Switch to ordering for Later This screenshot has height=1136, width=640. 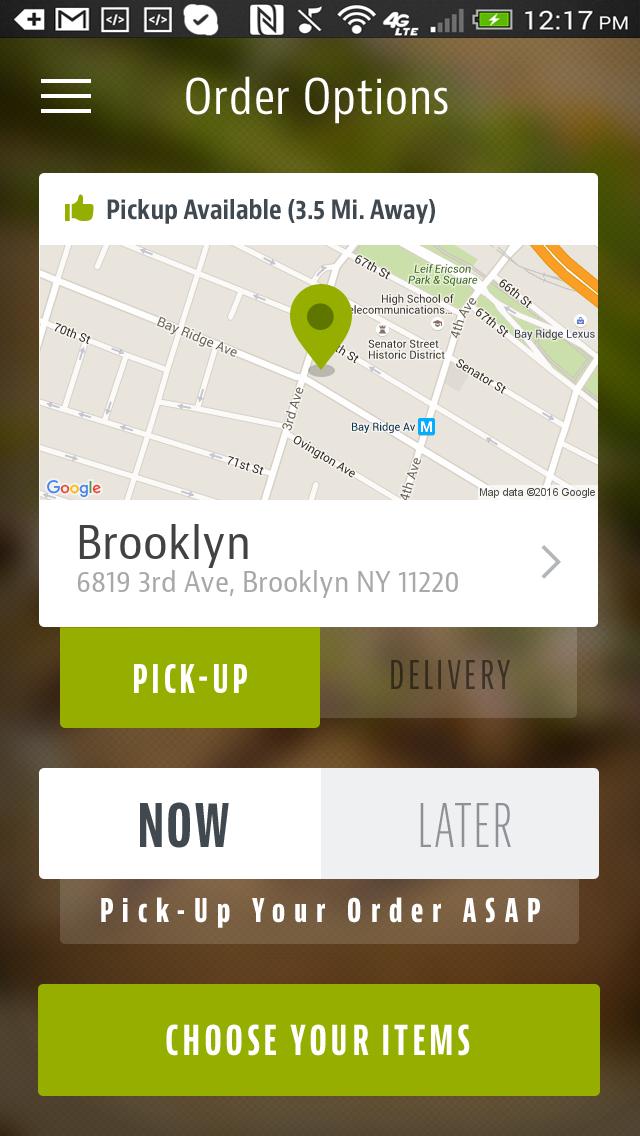tap(462, 824)
